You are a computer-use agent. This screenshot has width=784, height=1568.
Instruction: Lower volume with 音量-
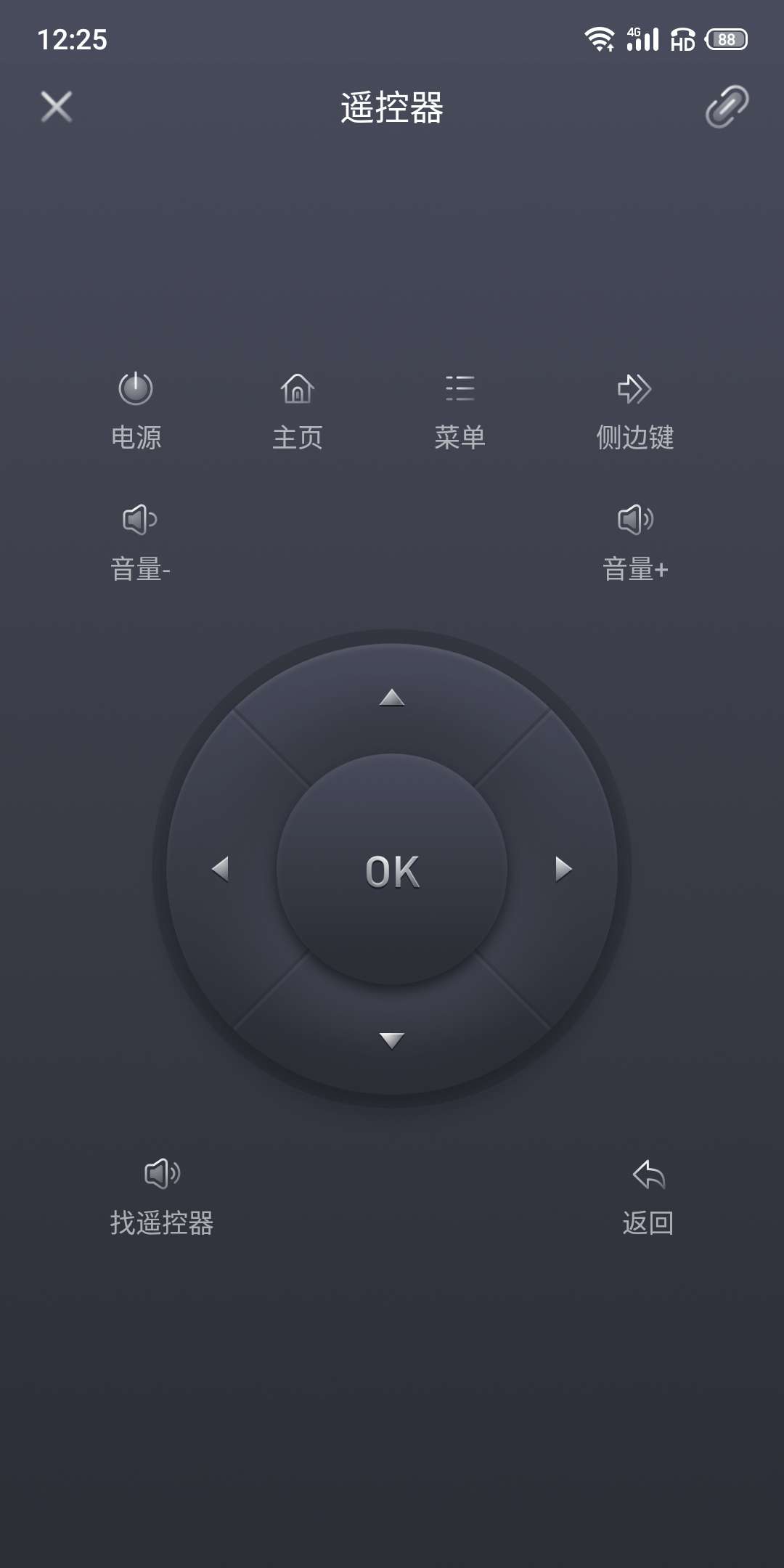[140, 543]
